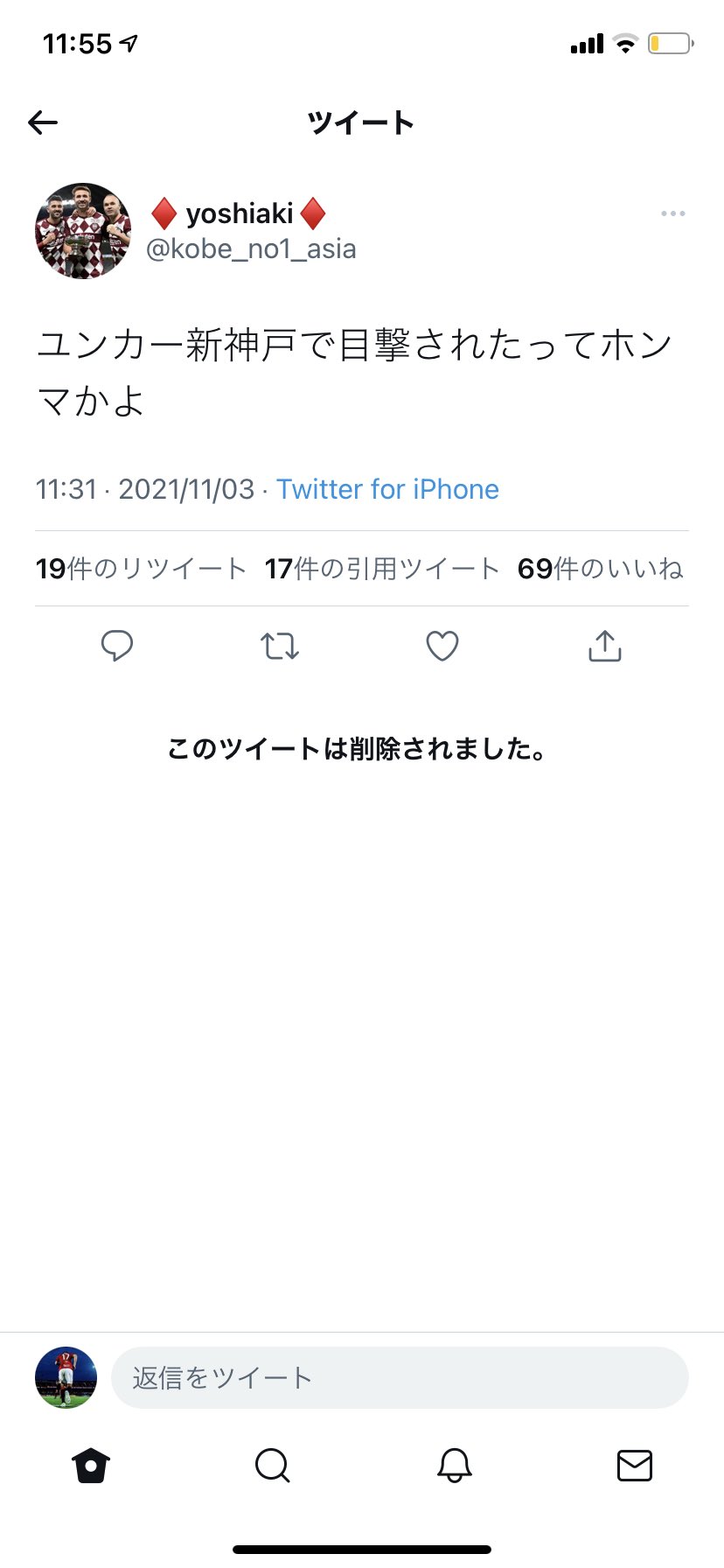The image size is (724, 1568).
Task: Reply with the speech bubble icon
Action: click(x=117, y=646)
